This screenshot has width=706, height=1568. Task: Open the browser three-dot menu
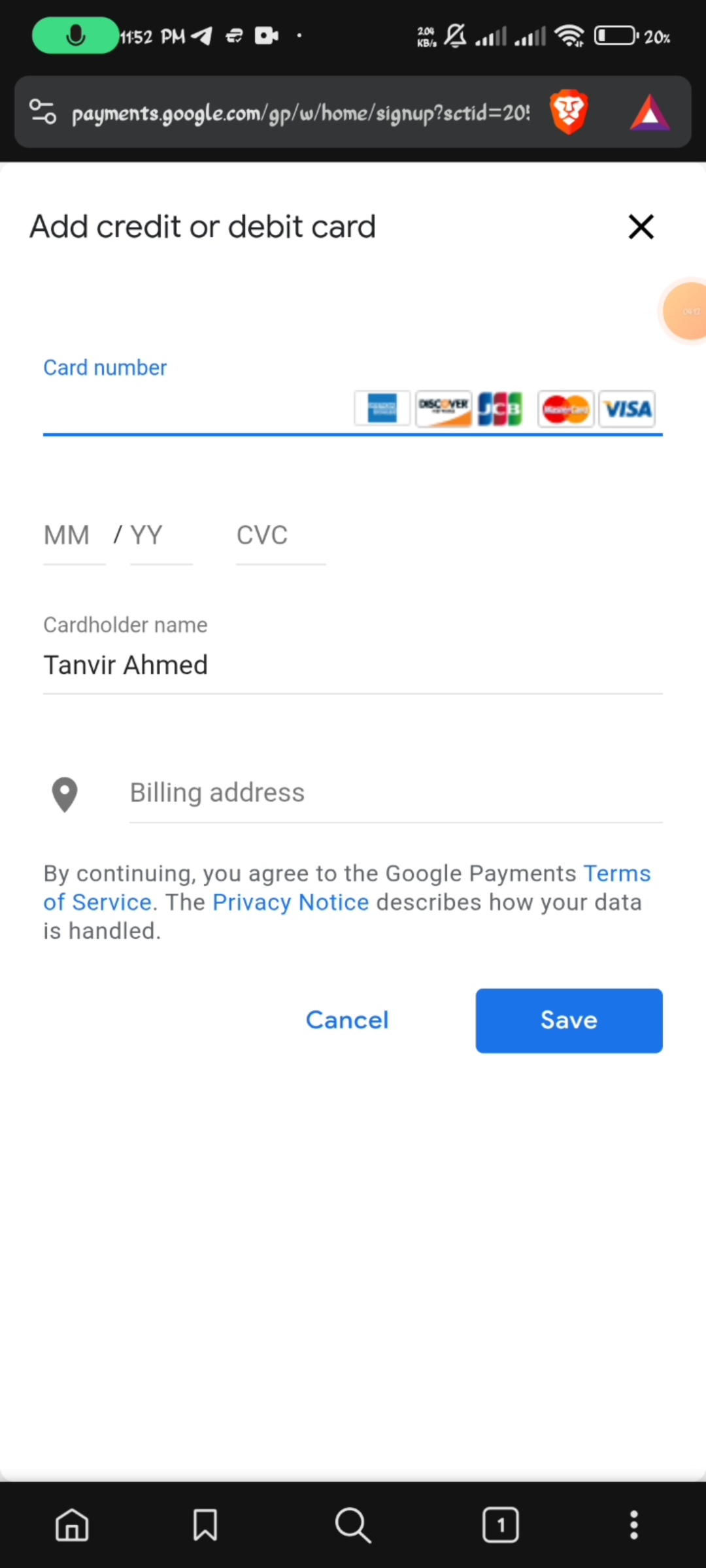(633, 1525)
